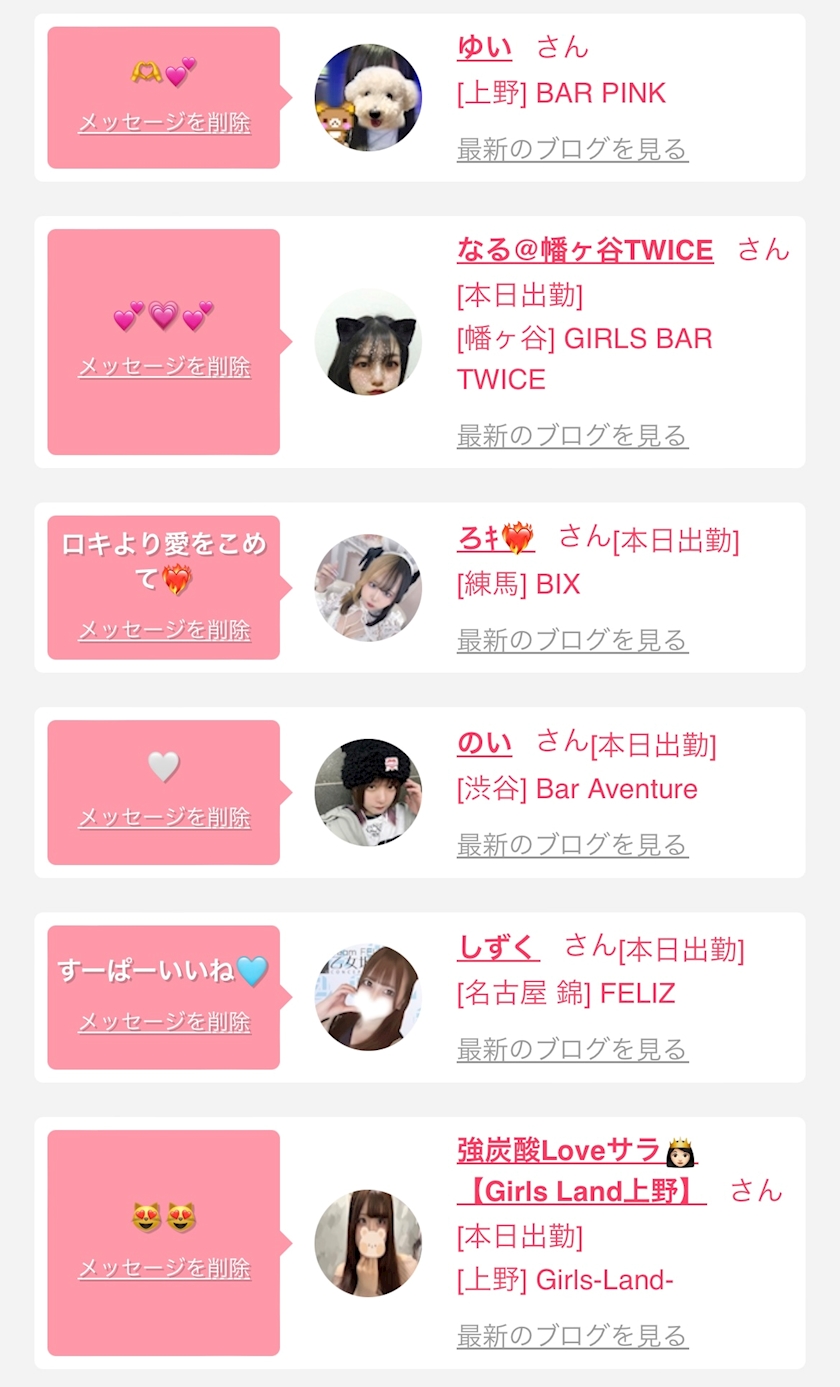Screen dimensions: 840x1387
Task: Open ゆい's profile name link
Action: [484, 47]
